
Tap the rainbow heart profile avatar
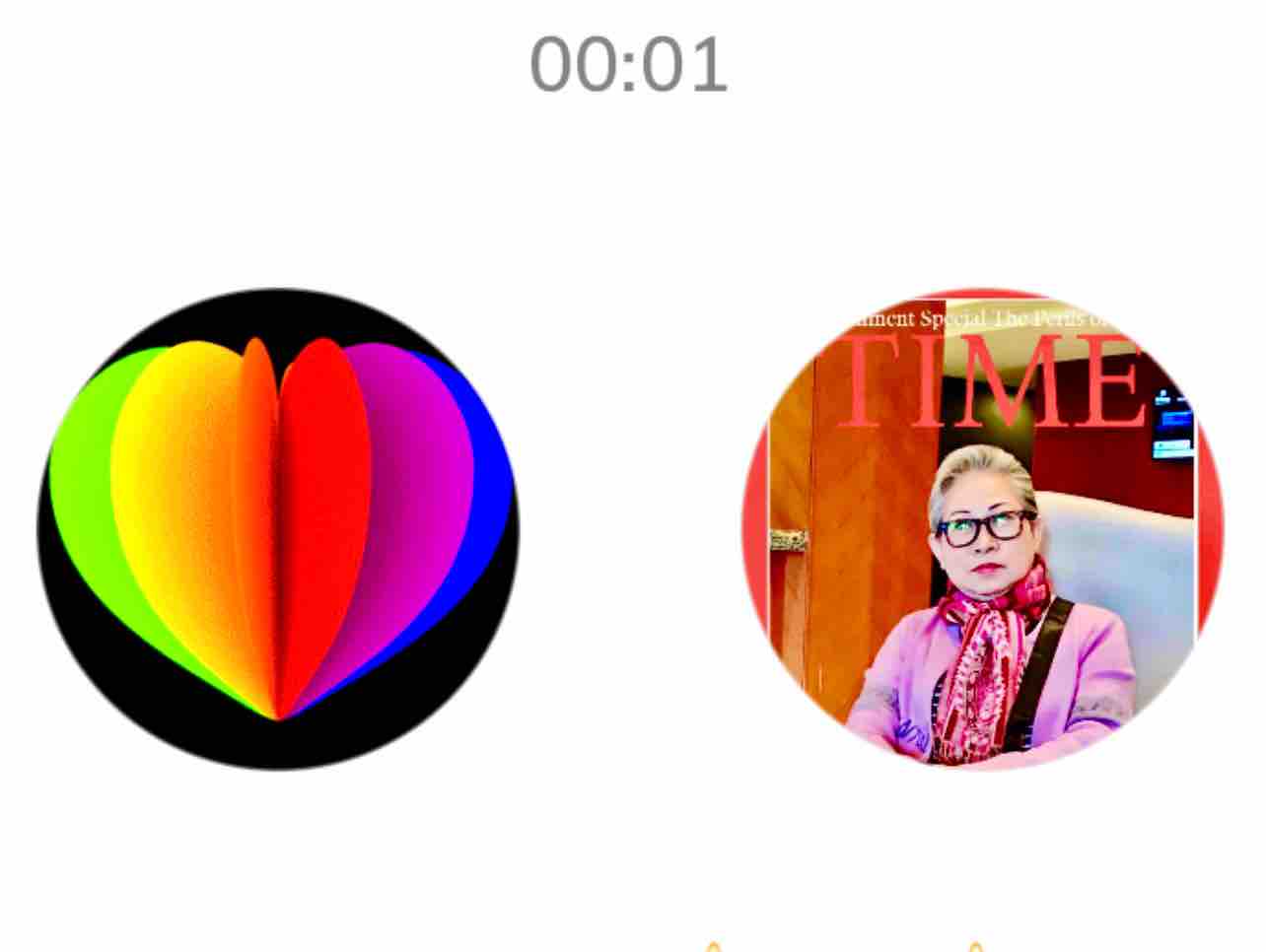coord(278,529)
